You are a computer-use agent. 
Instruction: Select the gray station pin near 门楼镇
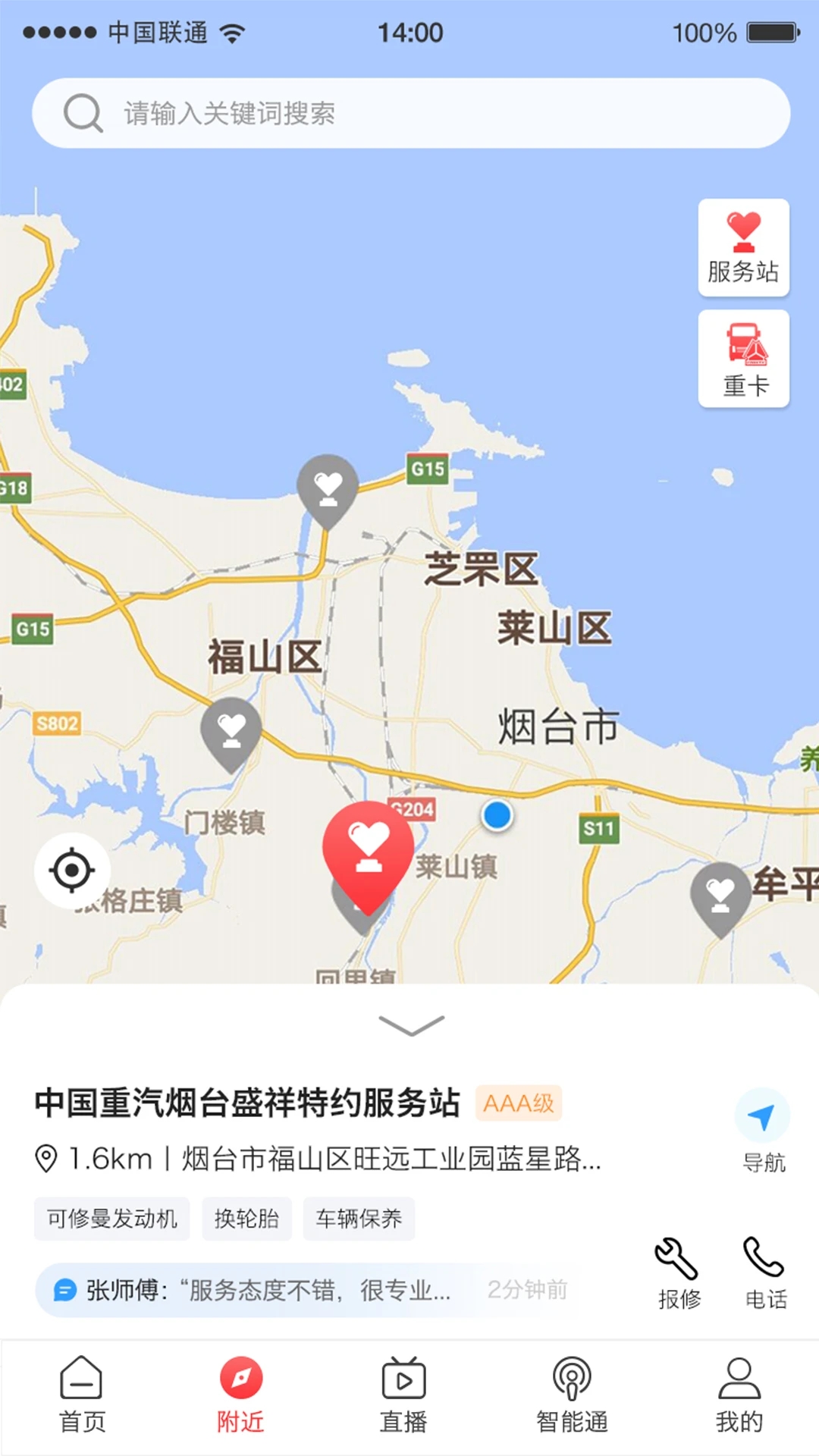(231, 731)
